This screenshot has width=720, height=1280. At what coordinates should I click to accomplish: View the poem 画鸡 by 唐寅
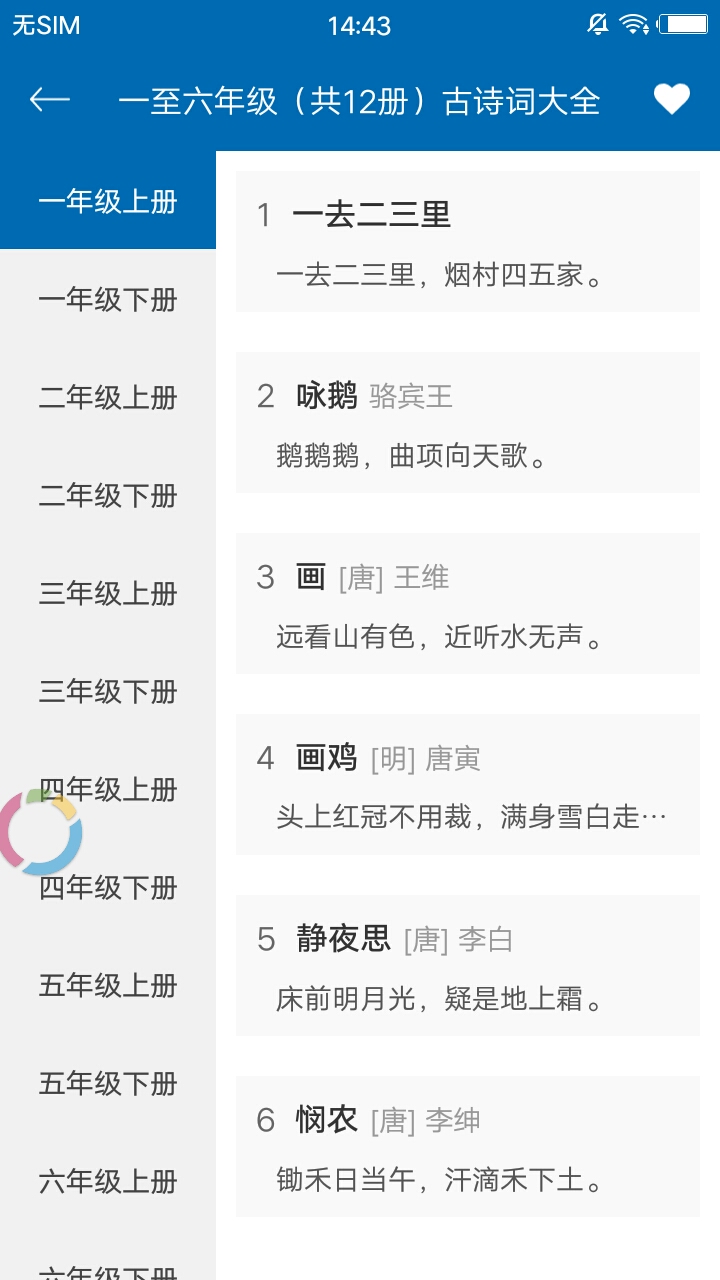pos(467,785)
